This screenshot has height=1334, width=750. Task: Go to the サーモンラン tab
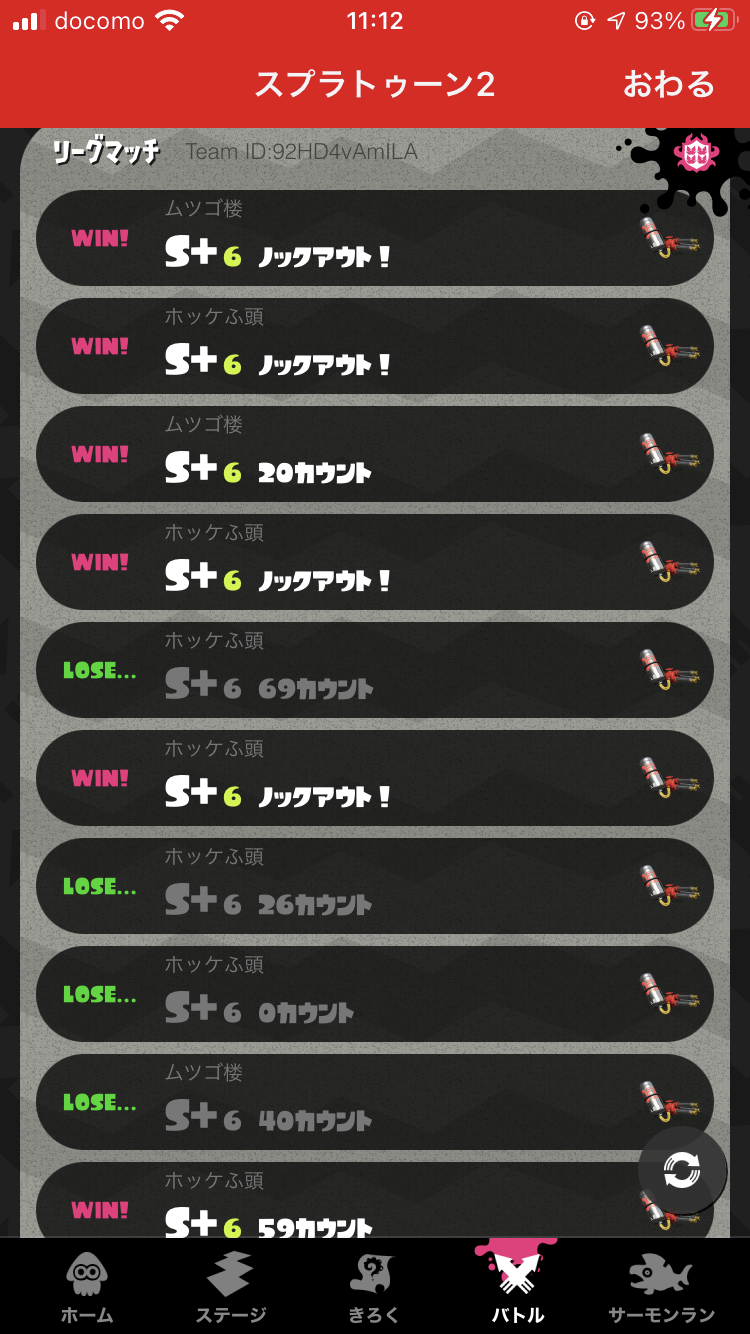point(661,1287)
